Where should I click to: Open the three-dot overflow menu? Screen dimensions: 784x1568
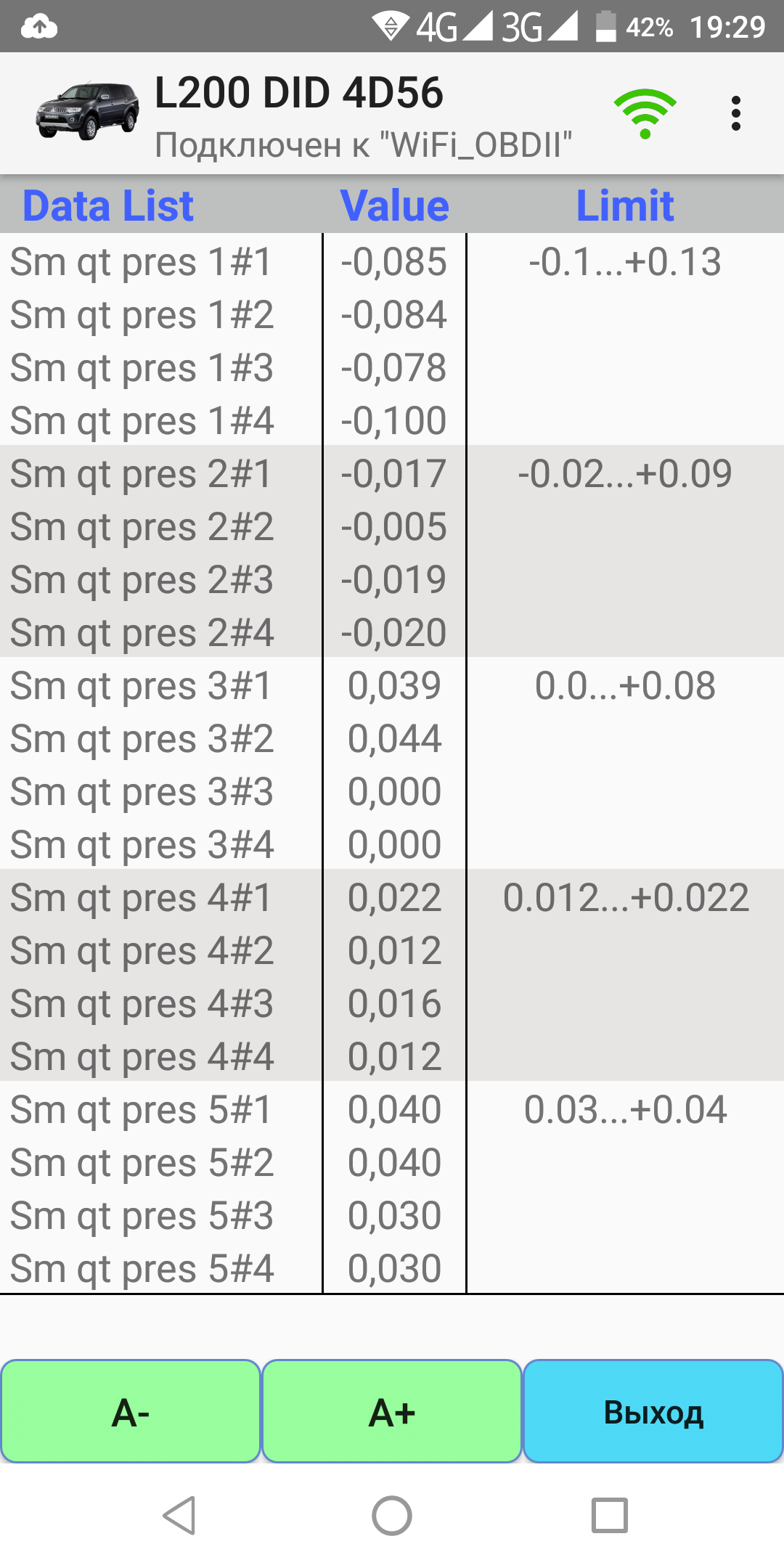735,114
